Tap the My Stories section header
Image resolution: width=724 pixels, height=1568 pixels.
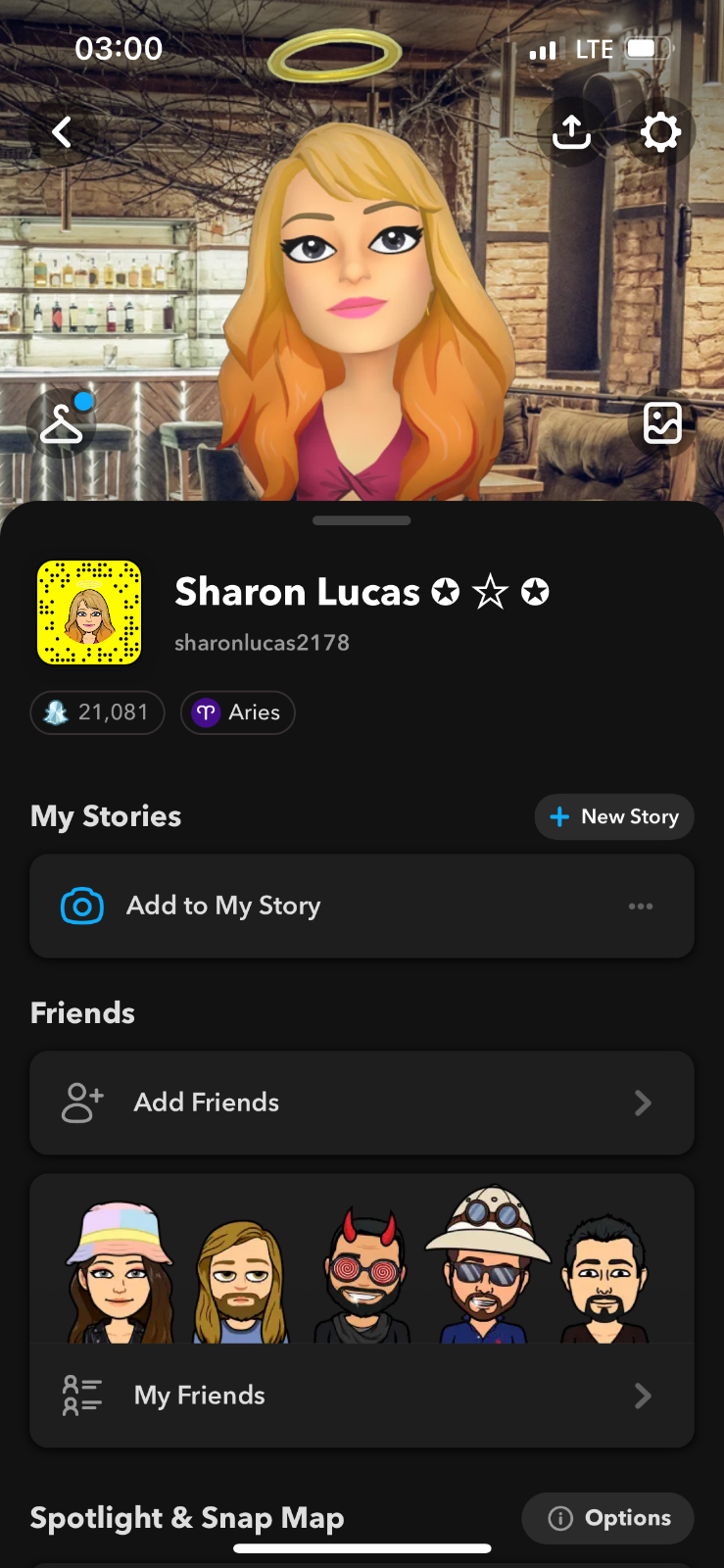105,816
